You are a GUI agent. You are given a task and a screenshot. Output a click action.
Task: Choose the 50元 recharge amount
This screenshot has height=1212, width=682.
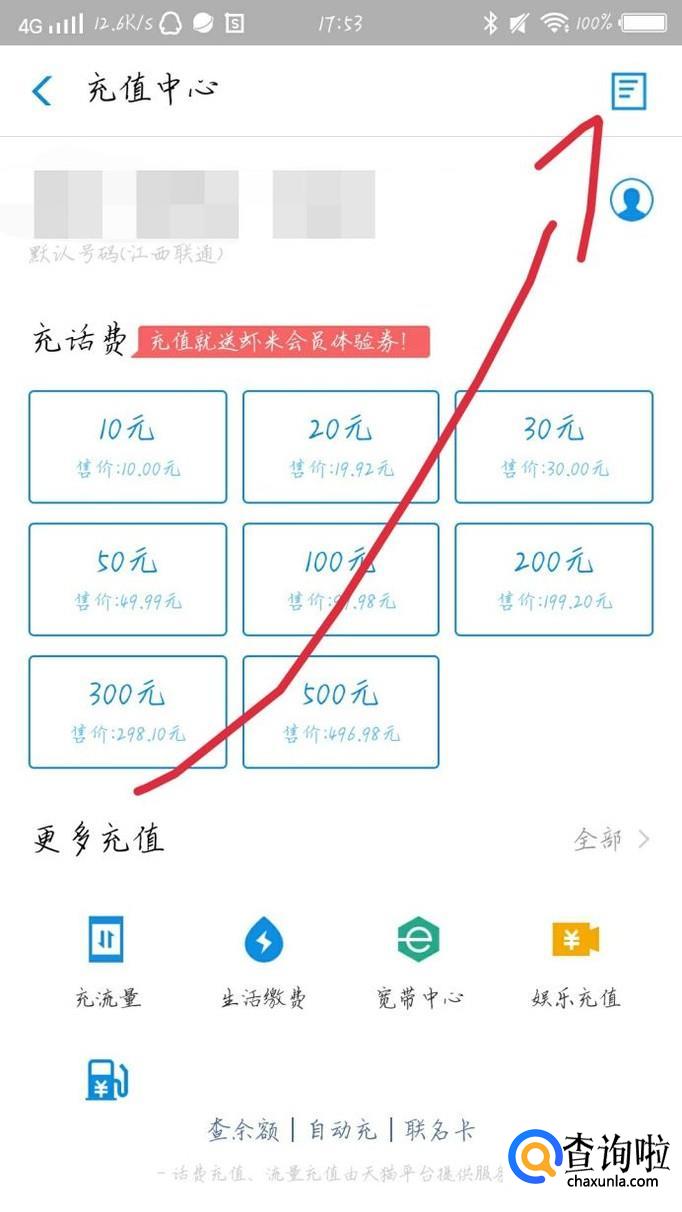click(x=128, y=578)
